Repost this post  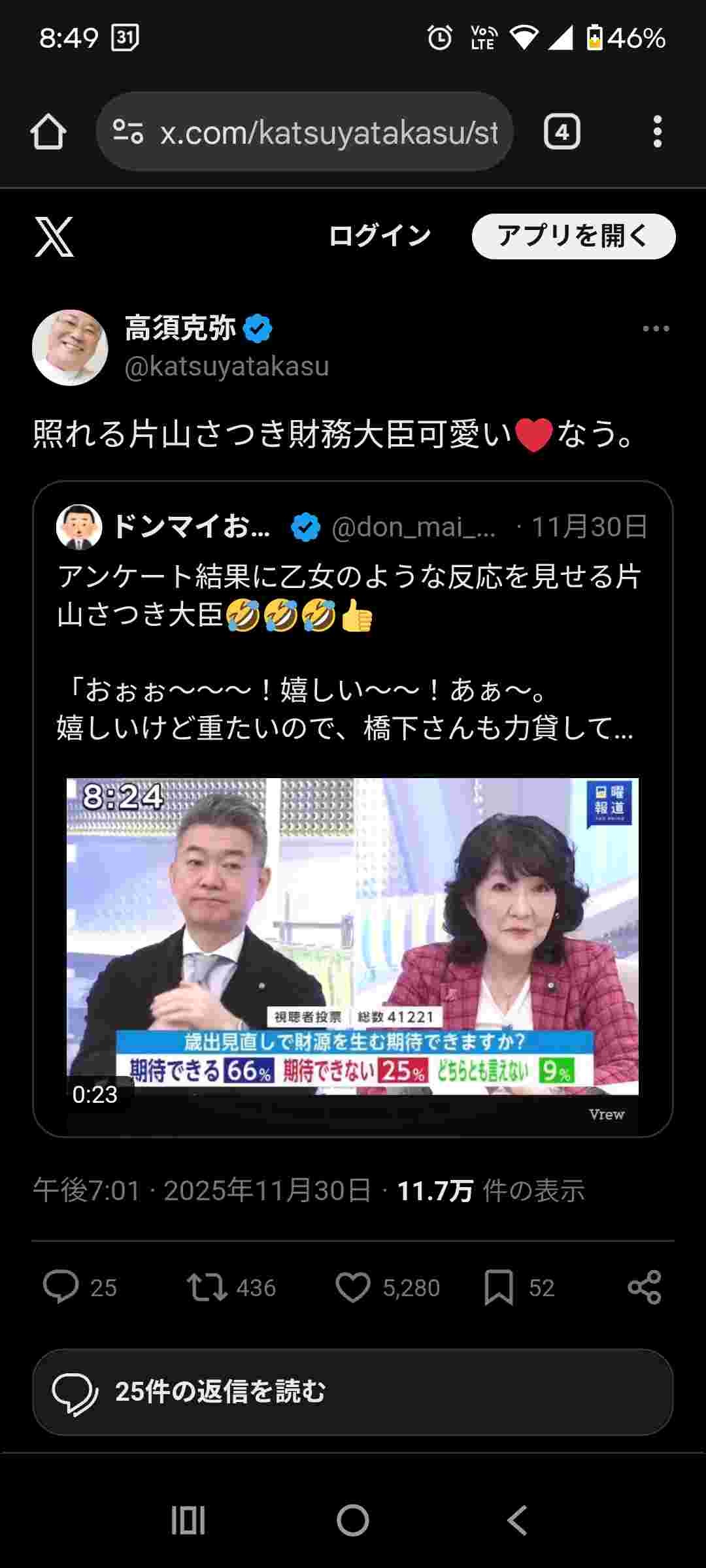(207, 1287)
